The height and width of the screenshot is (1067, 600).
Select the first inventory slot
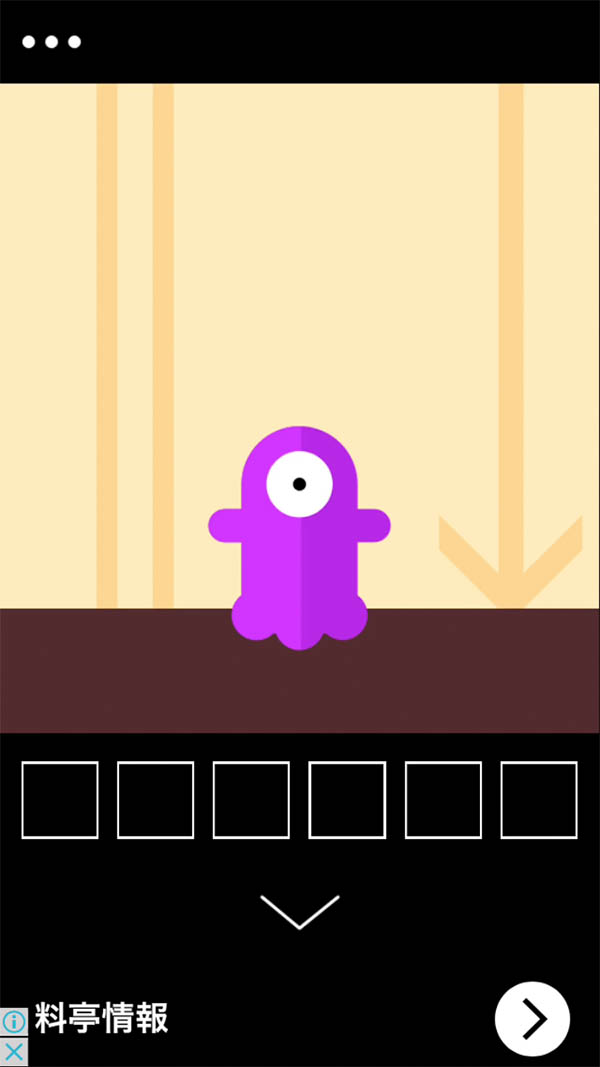(60, 800)
